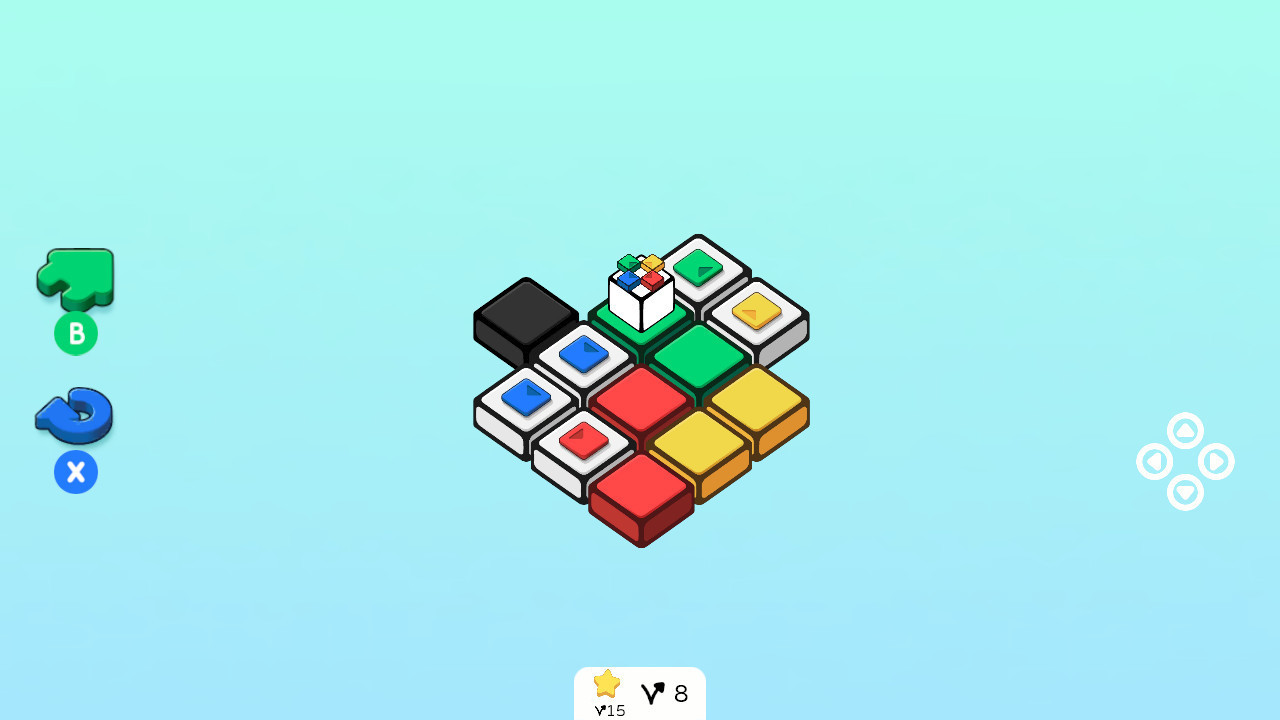Tap the green back arrow button

76,279
